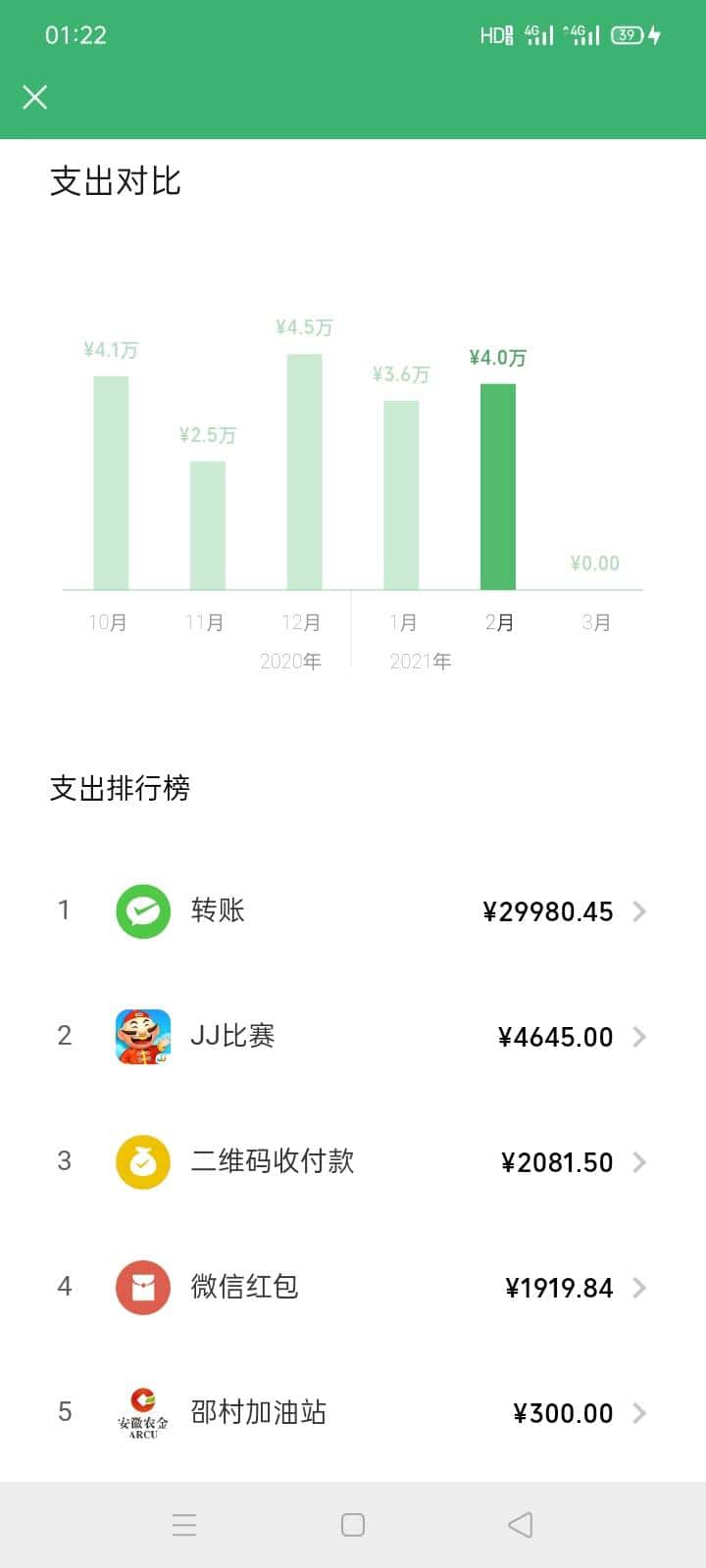This screenshot has height=1568, width=706.
Task: Tap the 转账 WeChat transfer icon
Action: tap(142, 910)
